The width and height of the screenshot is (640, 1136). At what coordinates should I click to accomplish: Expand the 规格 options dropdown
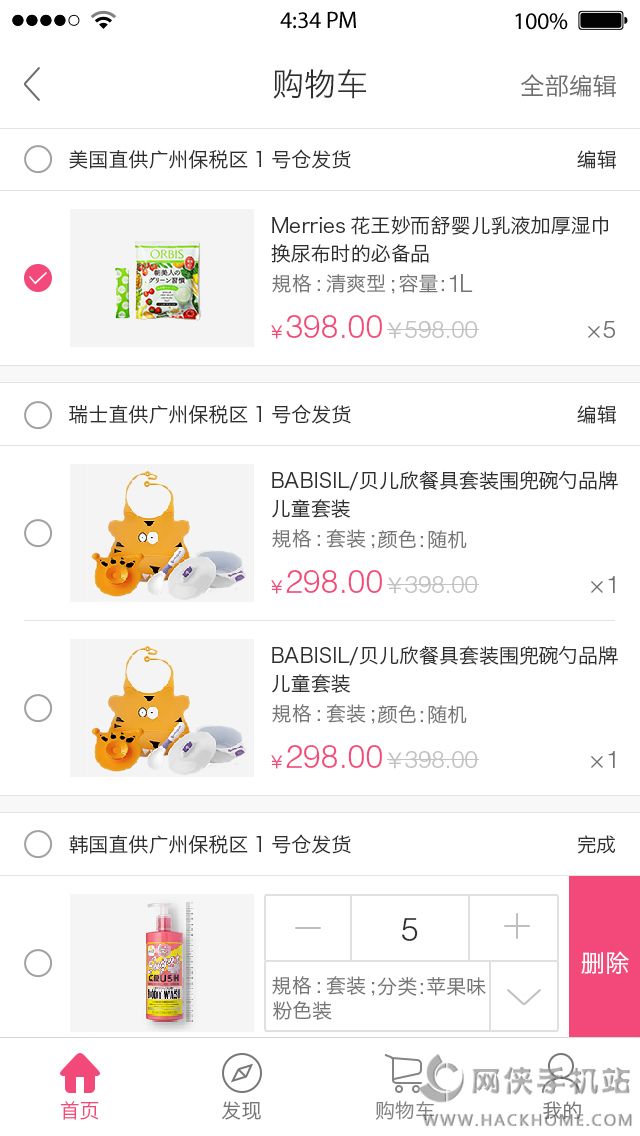tap(524, 997)
